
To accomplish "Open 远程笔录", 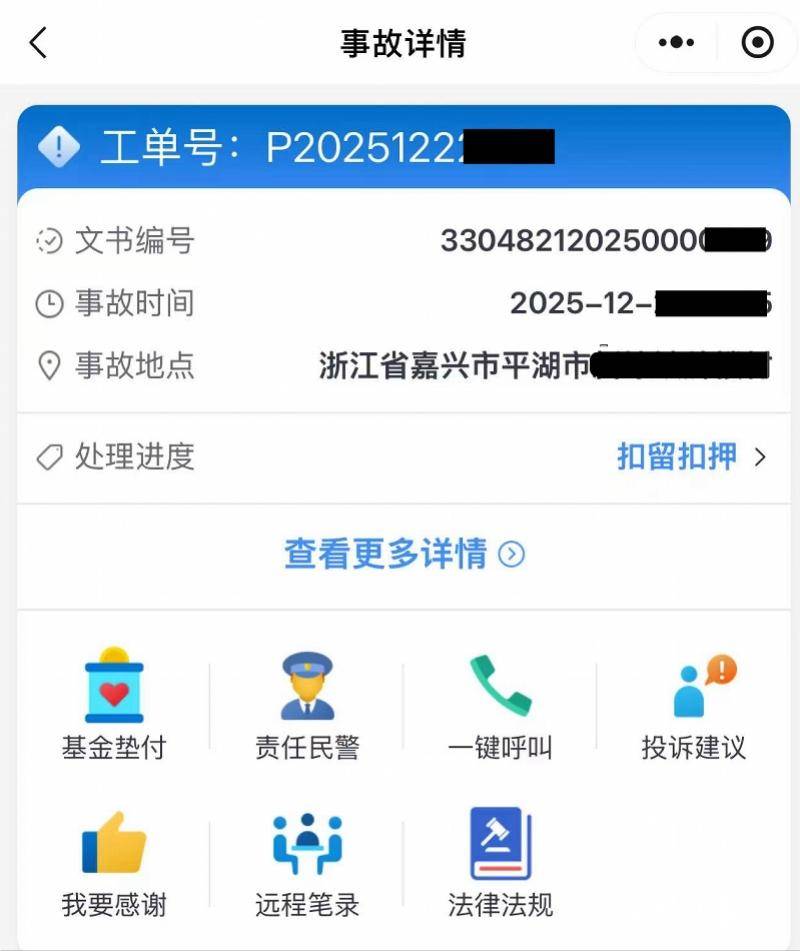I will [307, 862].
